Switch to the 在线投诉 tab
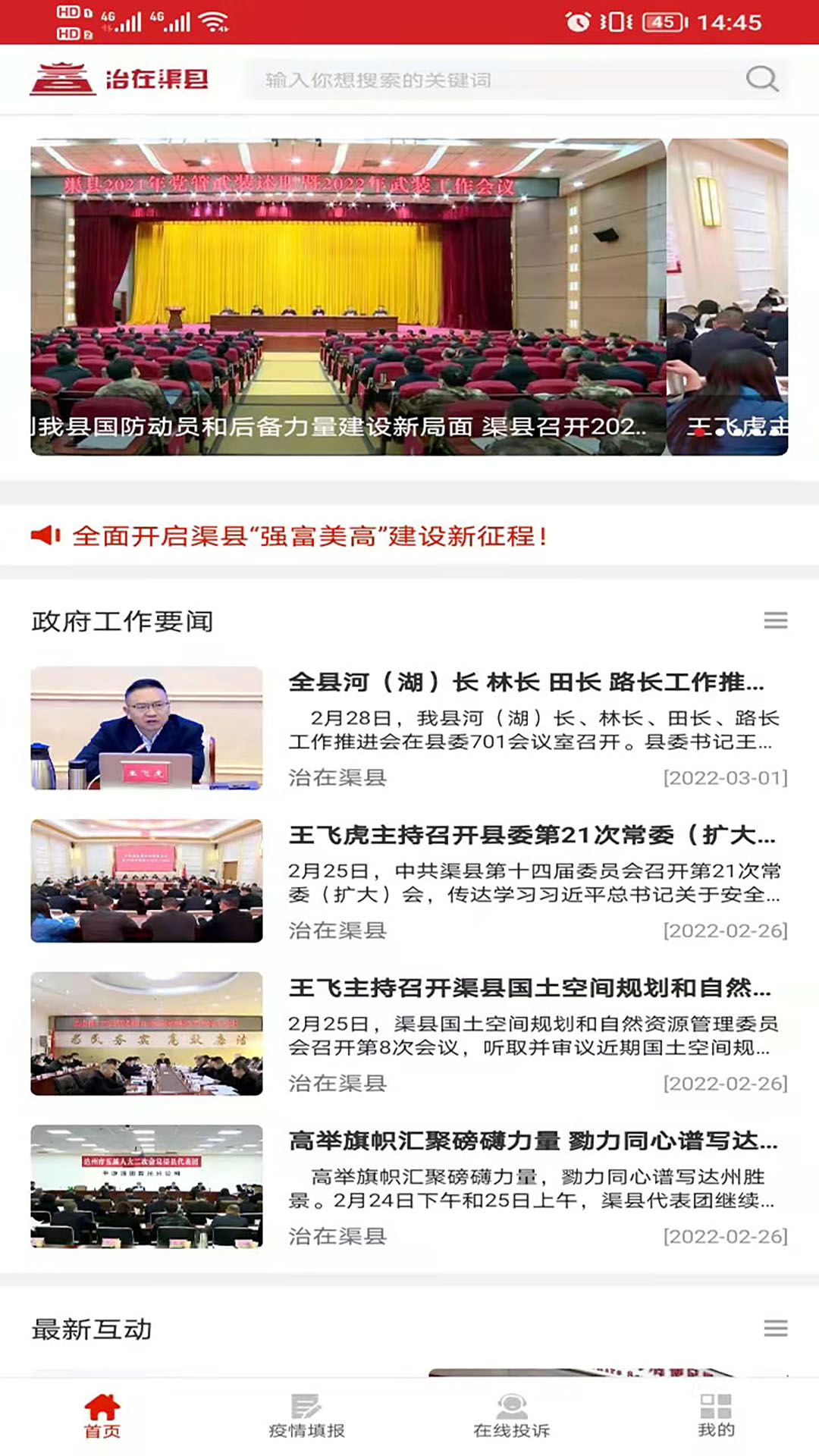The image size is (819, 1456). pyautogui.click(x=512, y=1416)
